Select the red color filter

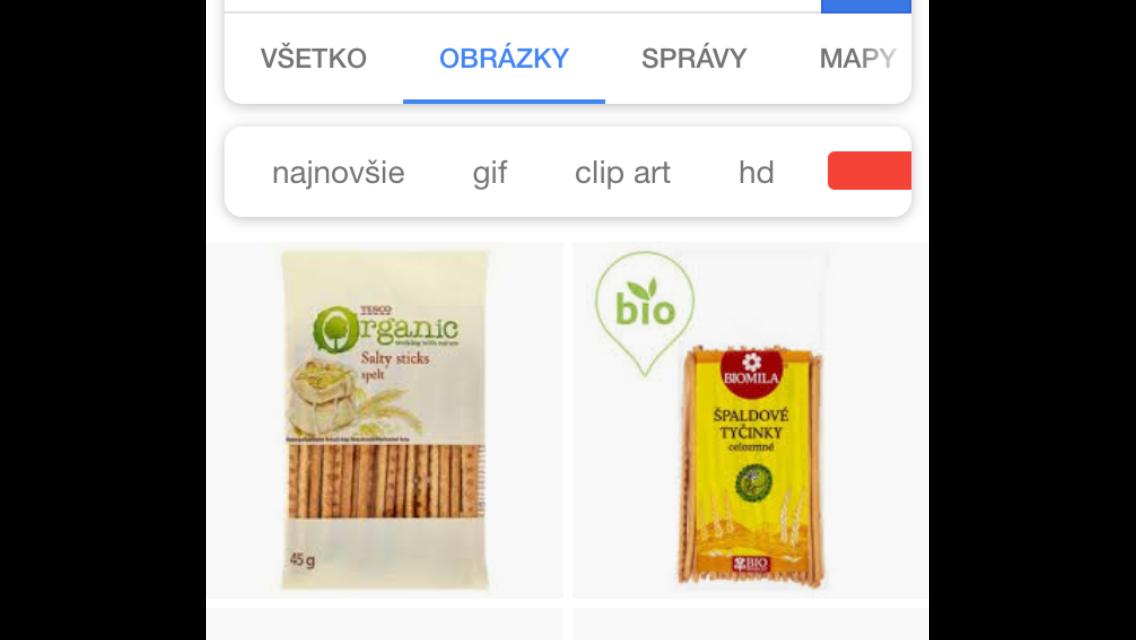pyautogui.click(x=869, y=171)
